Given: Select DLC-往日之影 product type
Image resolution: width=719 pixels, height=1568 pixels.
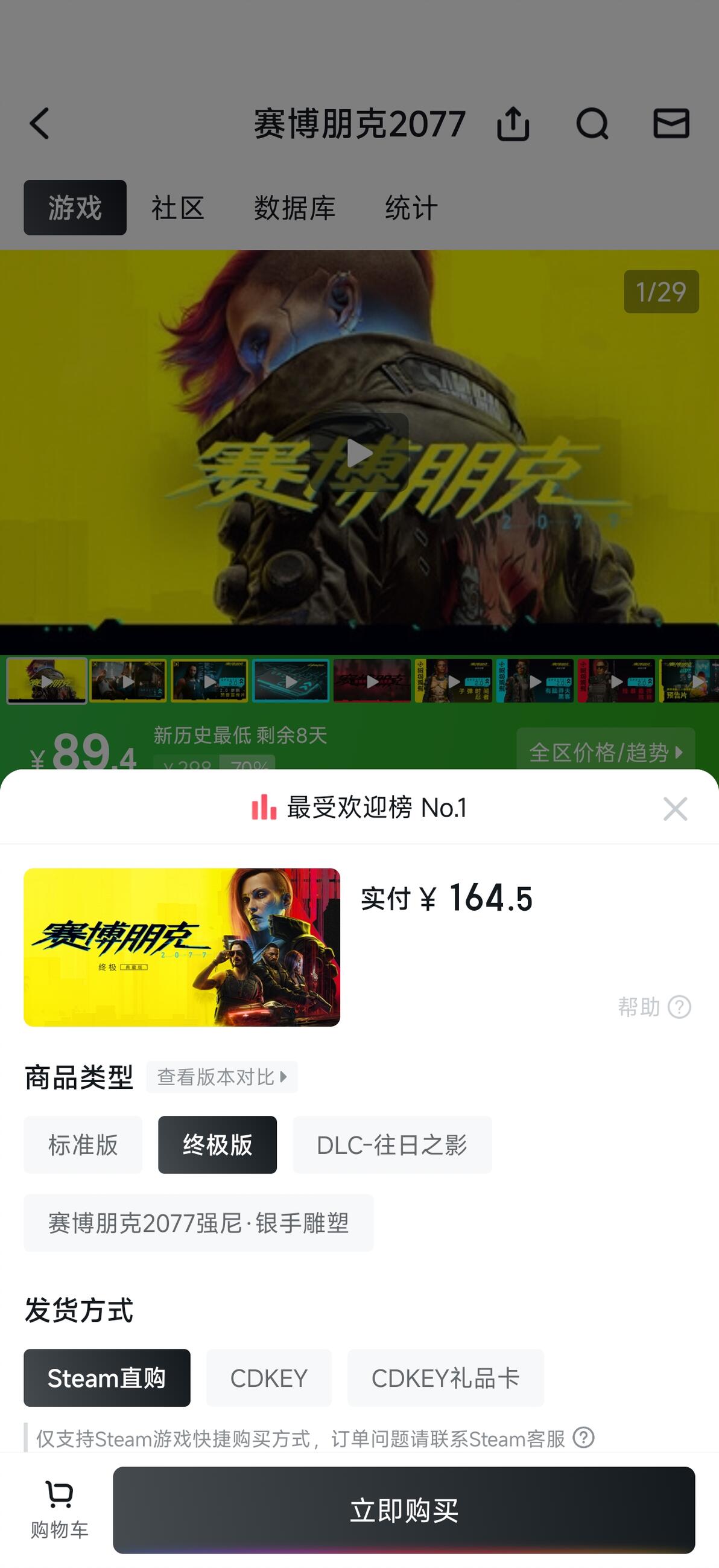Looking at the screenshot, I should point(392,1145).
